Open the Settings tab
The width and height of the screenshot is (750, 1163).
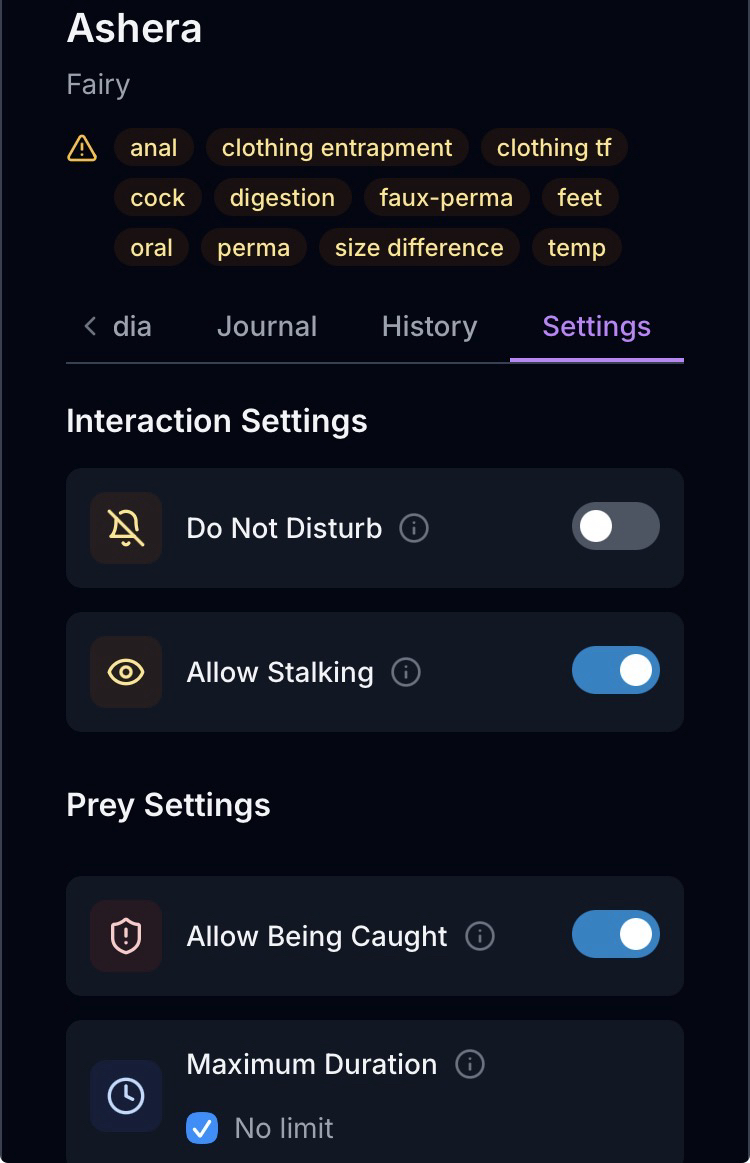pyautogui.click(x=596, y=327)
